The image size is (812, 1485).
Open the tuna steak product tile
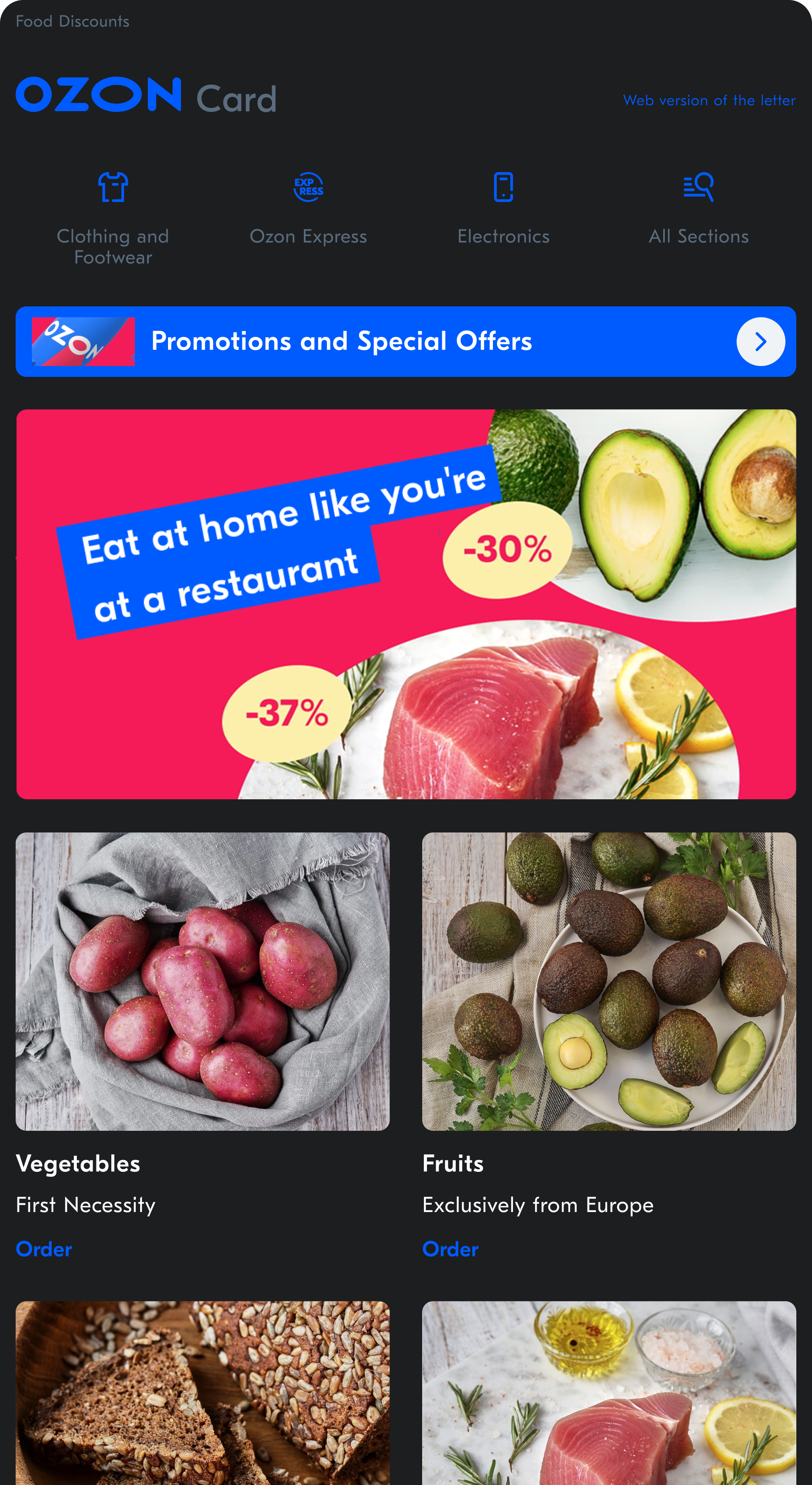pyautogui.click(x=609, y=1392)
